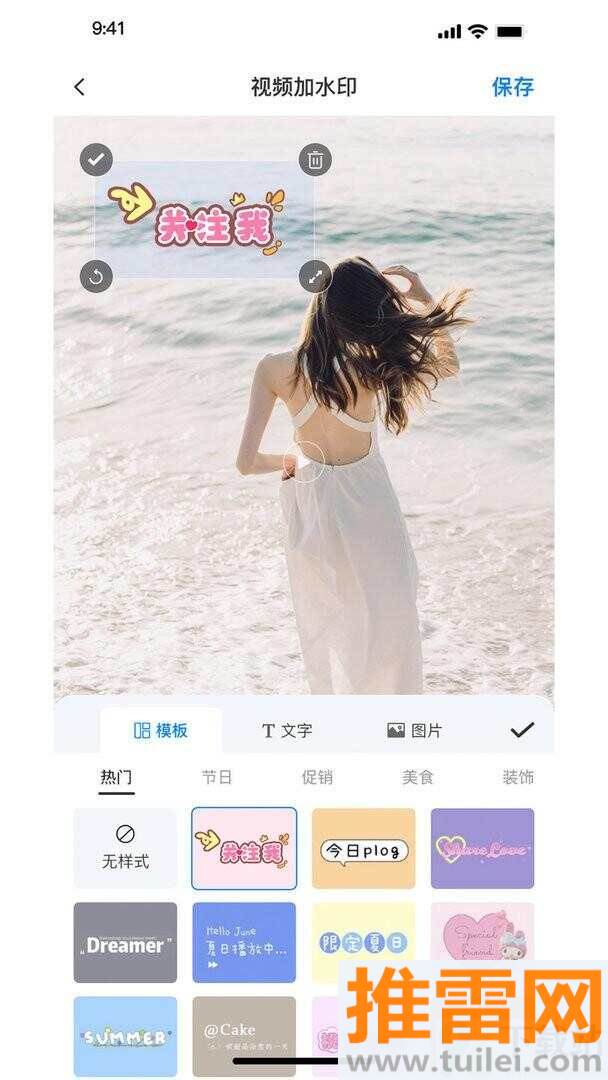Switch to the 图片 tab
The height and width of the screenshot is (1080, 608).
pos(414,731)
